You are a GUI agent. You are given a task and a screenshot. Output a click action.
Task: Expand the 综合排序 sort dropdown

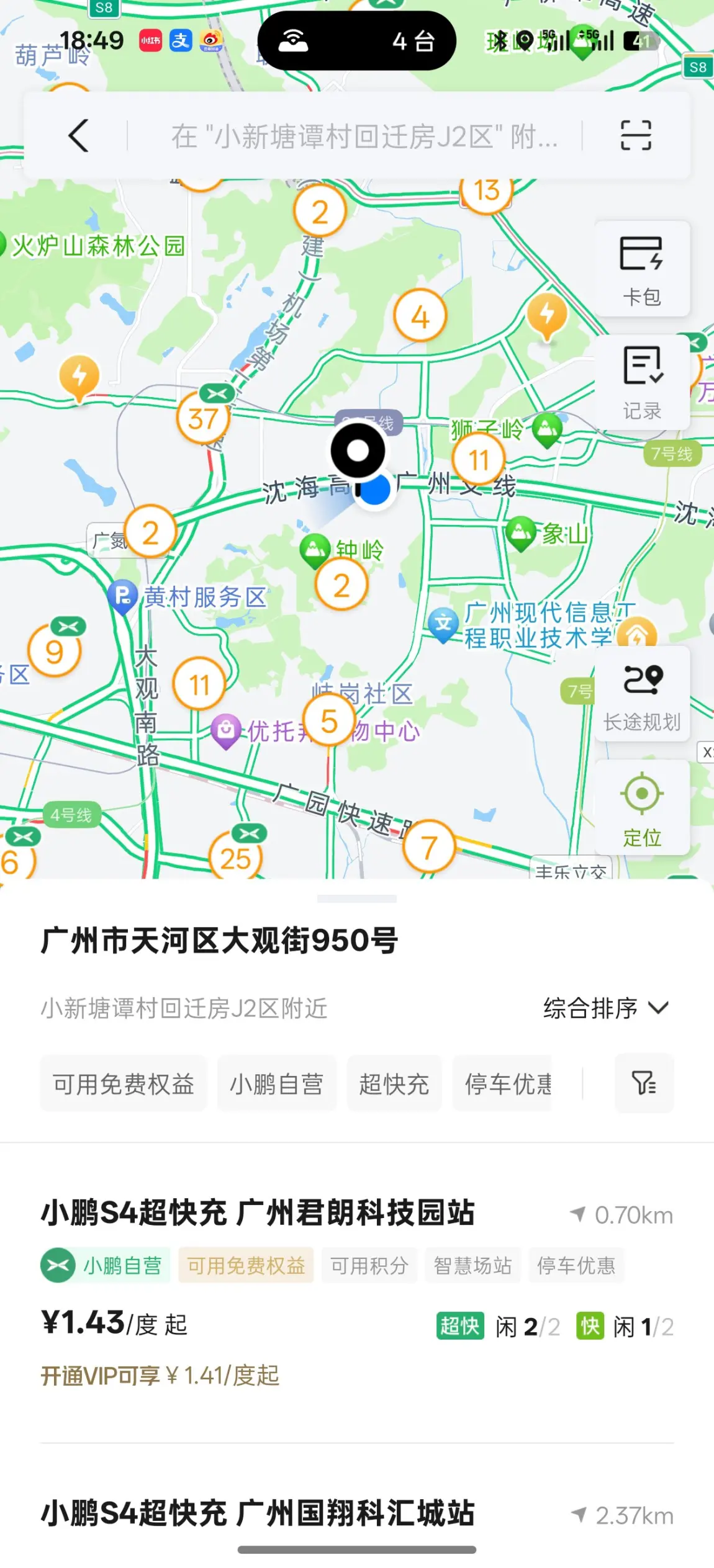click(x=605, y=1008)
